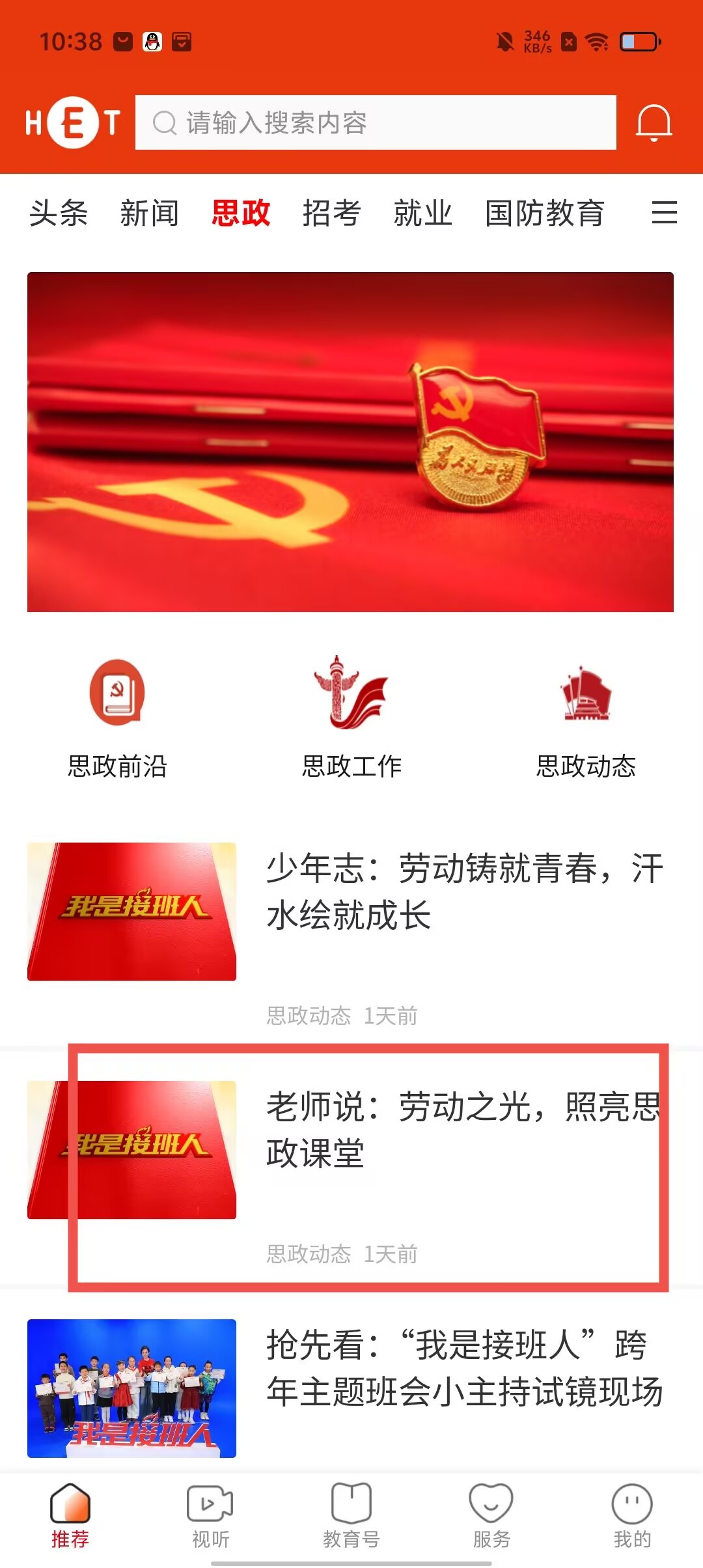The height and width of the screenshot is (1568, 703).
Task: Open article 老师说：劳动之光，照亮思政课堂
Action: coord(465,1130)
